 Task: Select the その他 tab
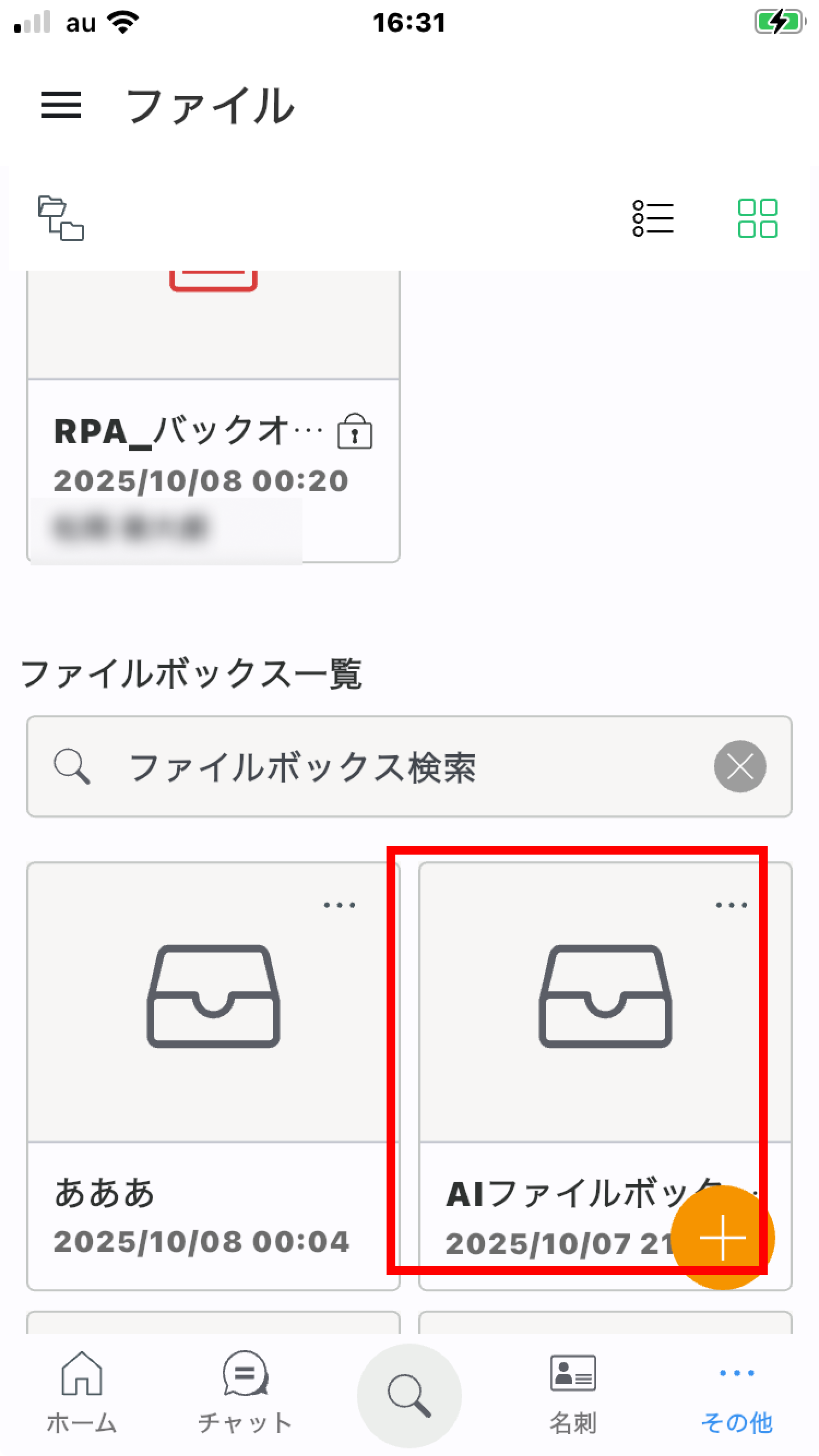point(737,1392)
